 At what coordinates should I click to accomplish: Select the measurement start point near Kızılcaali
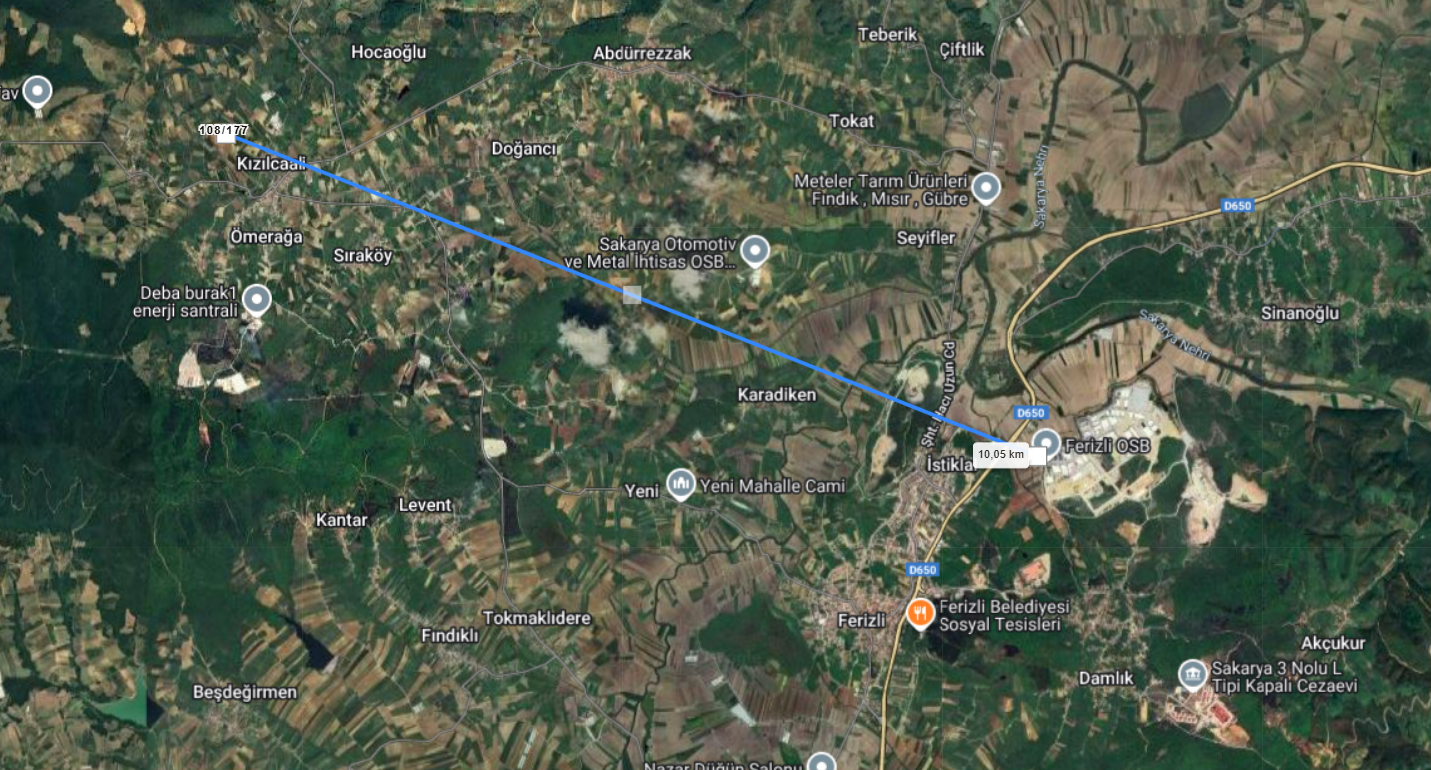(x=226, y=135)
